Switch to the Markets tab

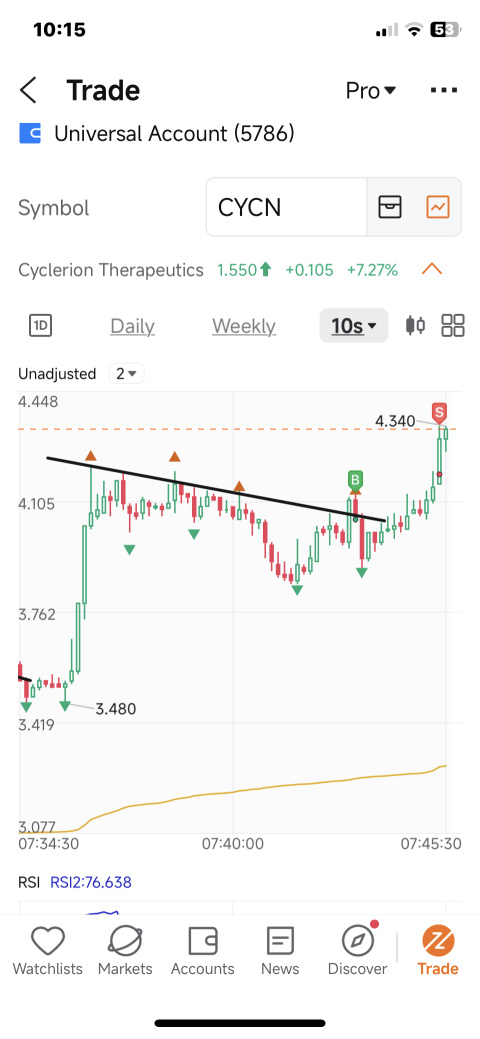coord(125,951)
